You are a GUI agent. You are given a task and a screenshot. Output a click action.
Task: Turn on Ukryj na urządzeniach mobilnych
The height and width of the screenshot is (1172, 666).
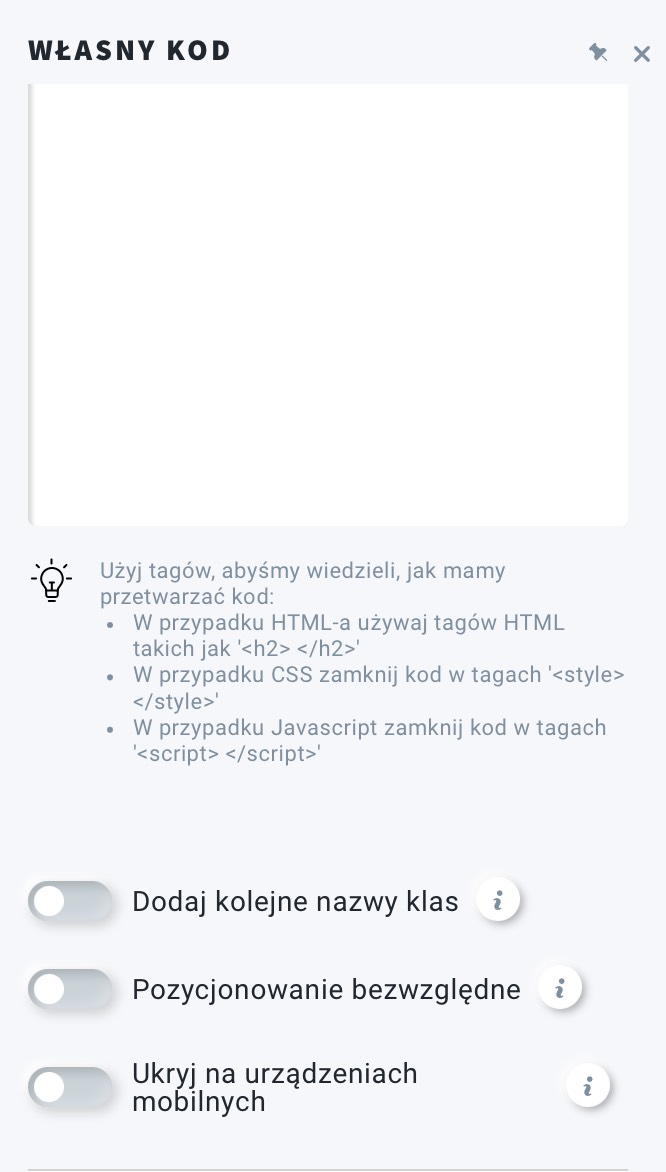pyautogui.click(x=70, y=1087)
